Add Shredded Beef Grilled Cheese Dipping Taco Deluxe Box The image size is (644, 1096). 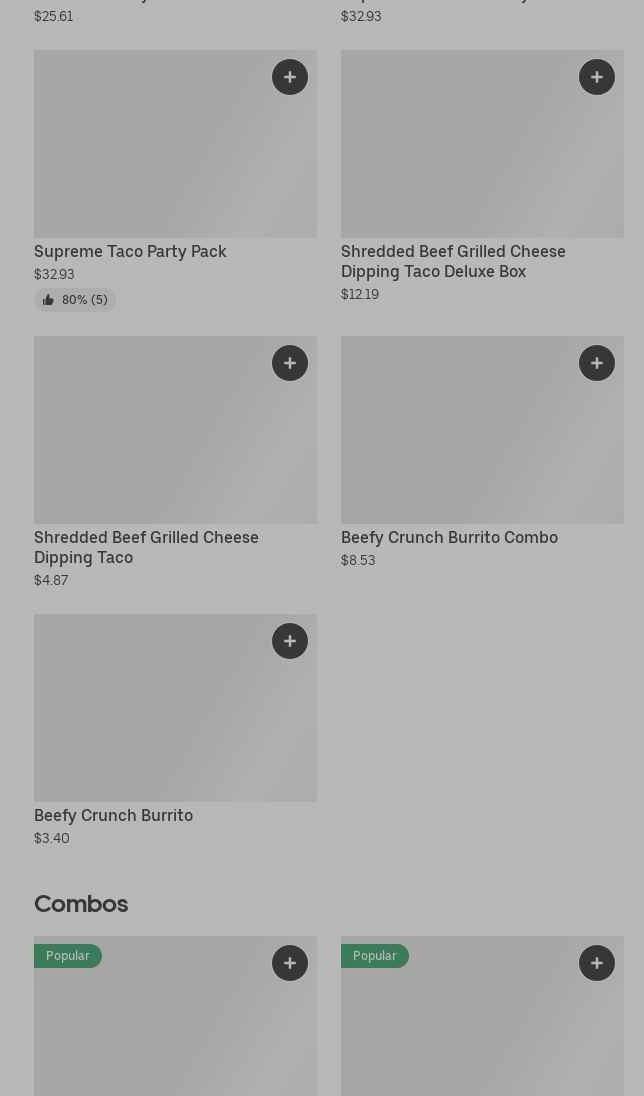[x=597, y=77]
